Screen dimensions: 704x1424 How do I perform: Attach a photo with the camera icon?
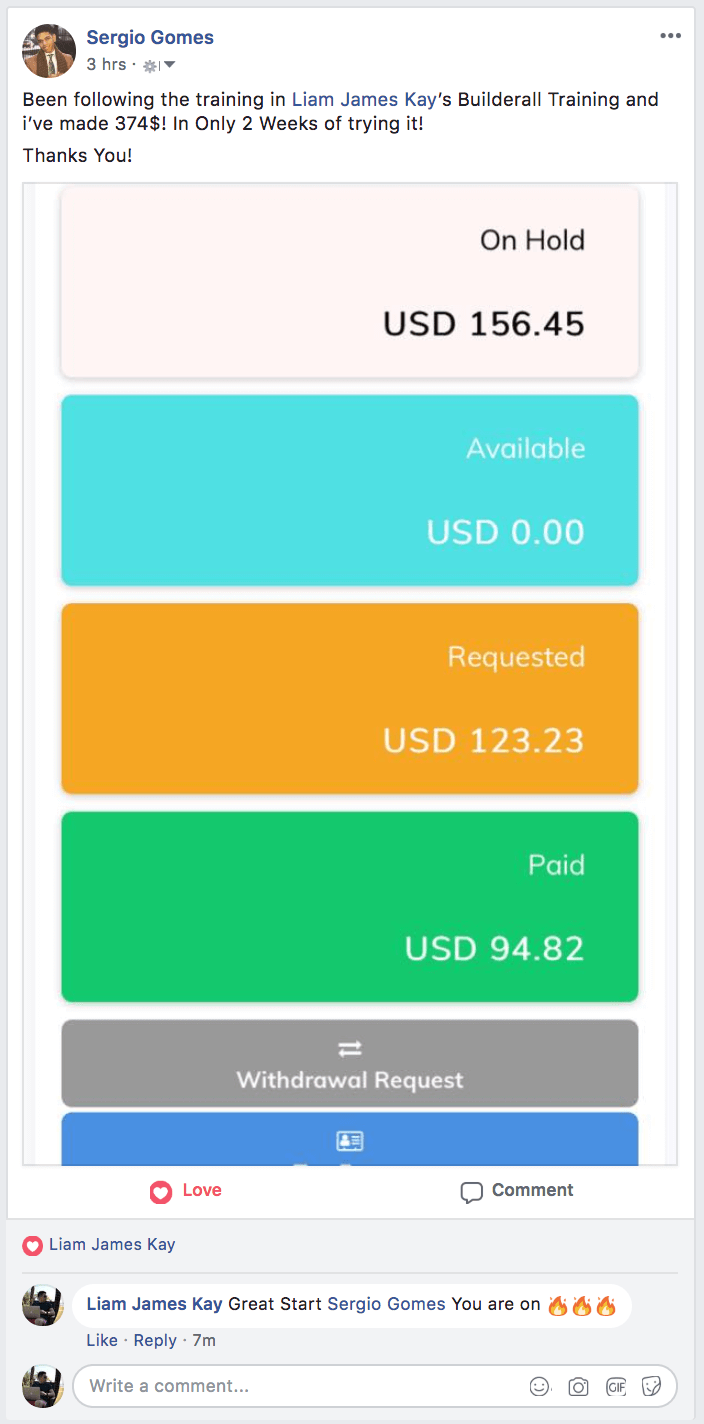click(578, 1386)
